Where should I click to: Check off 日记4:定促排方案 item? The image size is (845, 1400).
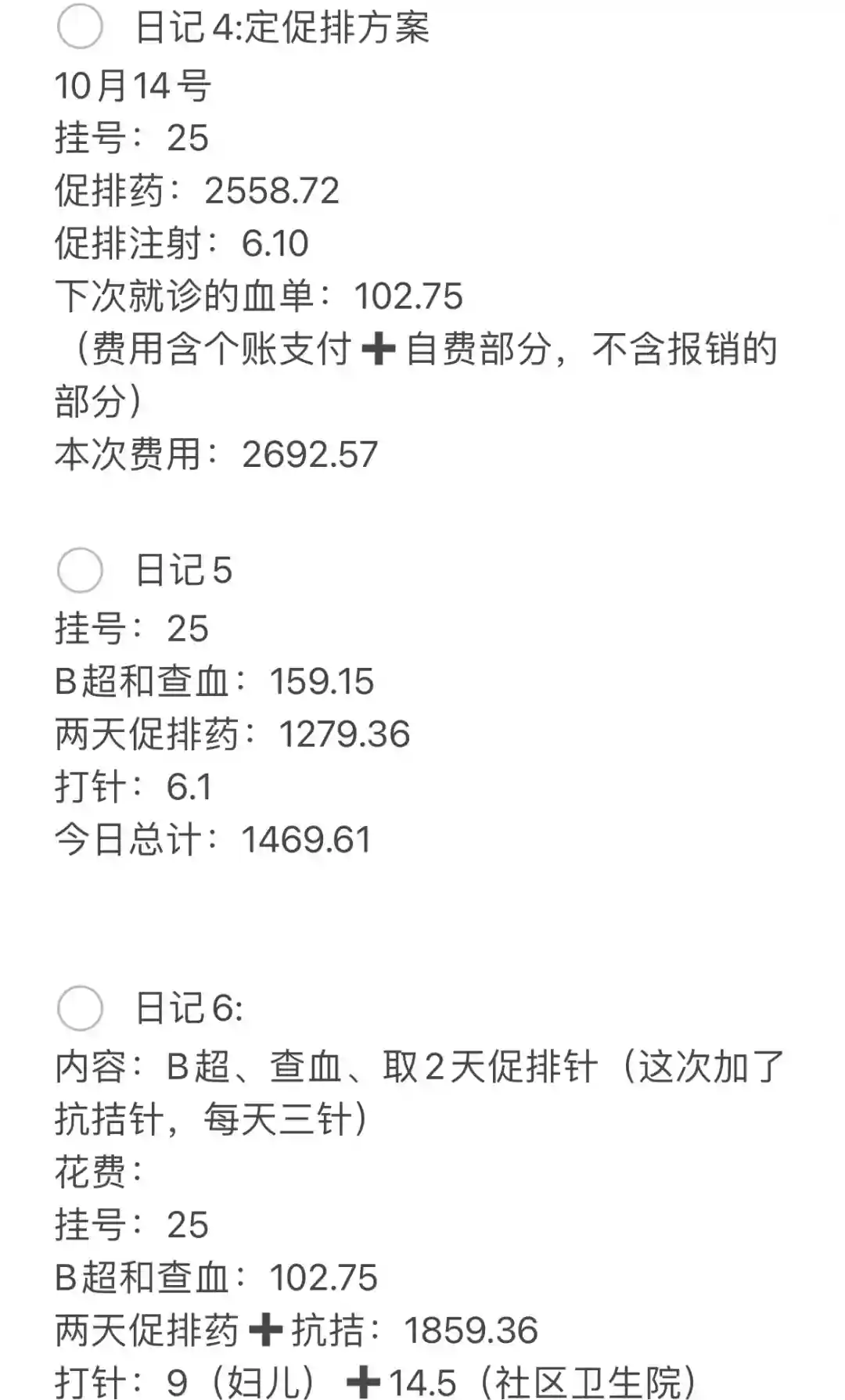[80, 27]
